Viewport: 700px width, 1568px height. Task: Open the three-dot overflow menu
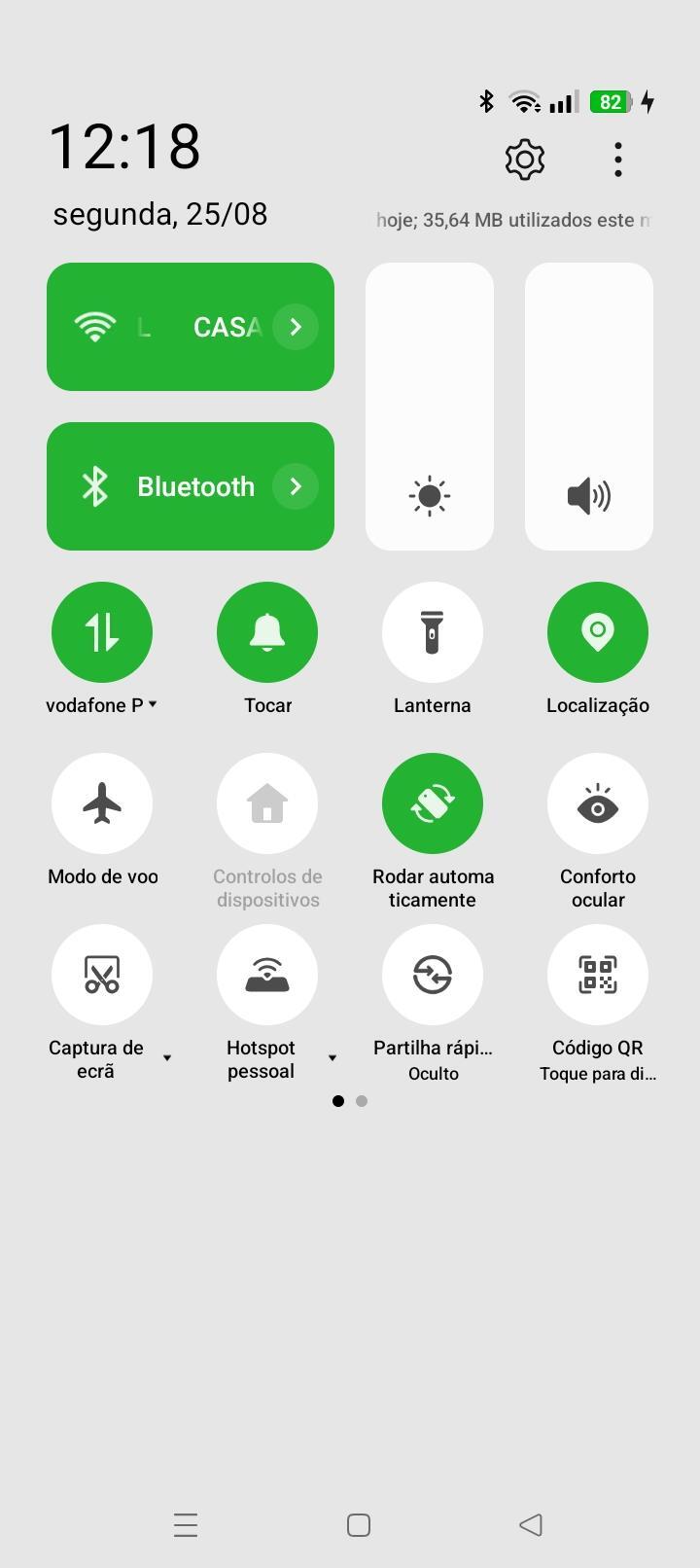coord(618,160)
